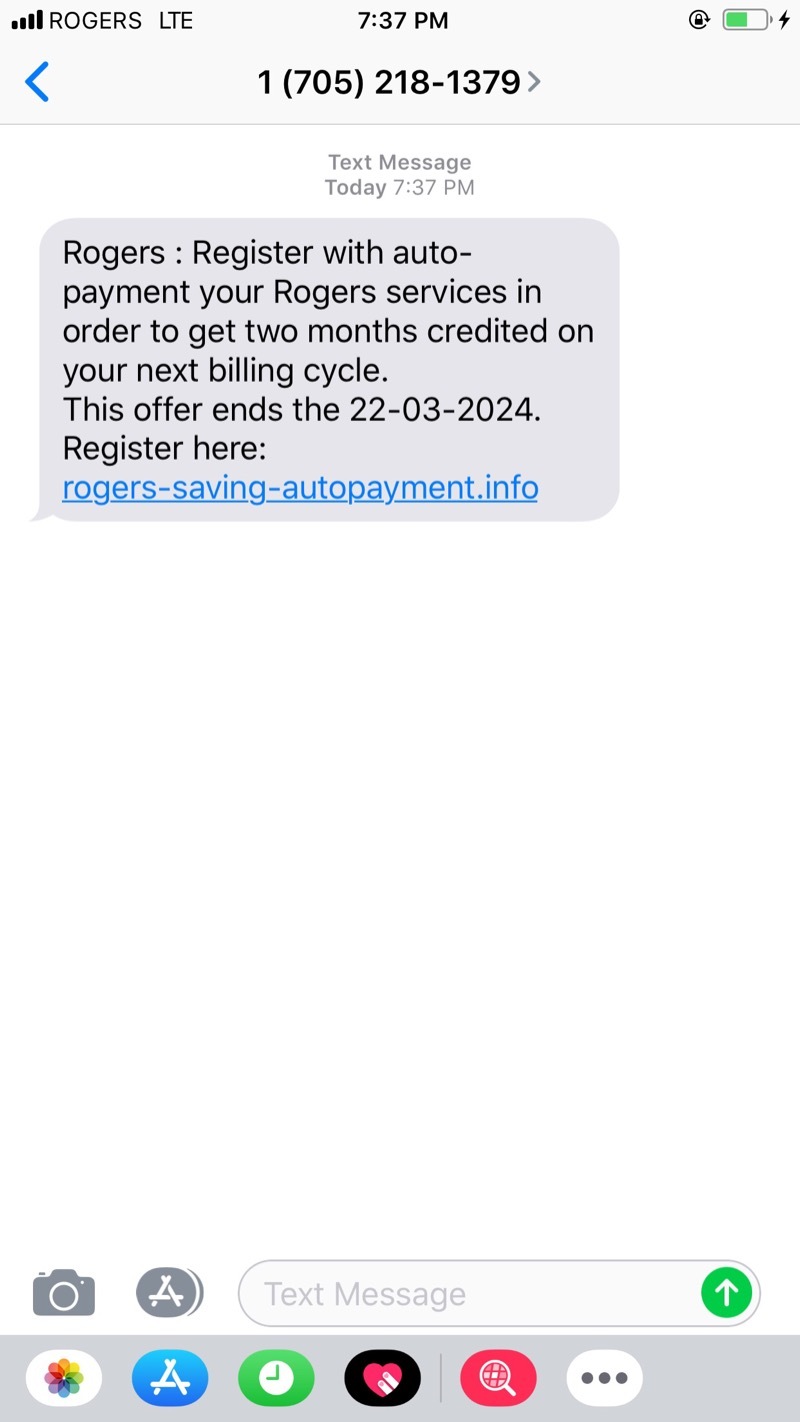Go back to the message list
This screenshot has height=1422, width=800.
pyautogui.click(x=37, y=82)
